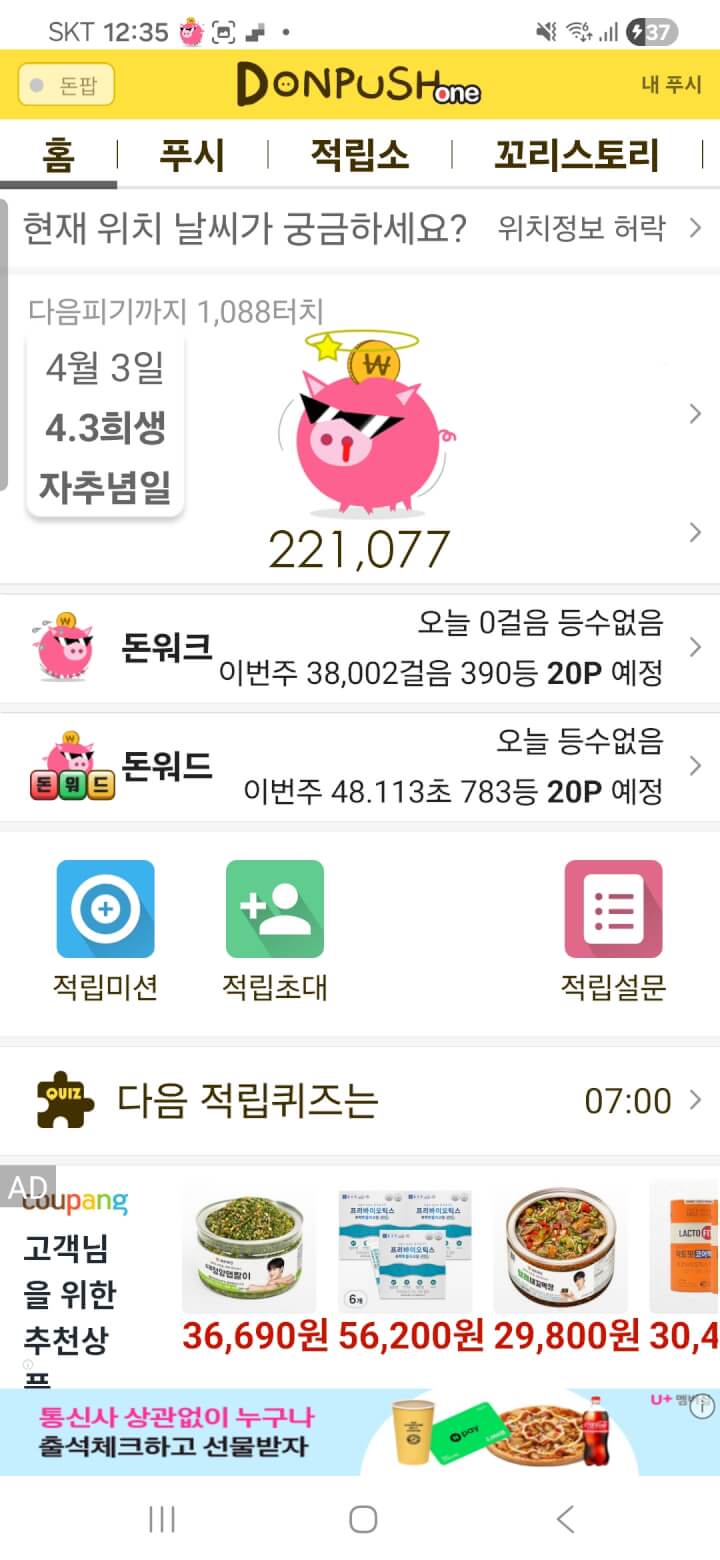Viewport: 720px width, 1560px height.
Task: Switch to the 적립소 tab
Action: pos(359,155)
